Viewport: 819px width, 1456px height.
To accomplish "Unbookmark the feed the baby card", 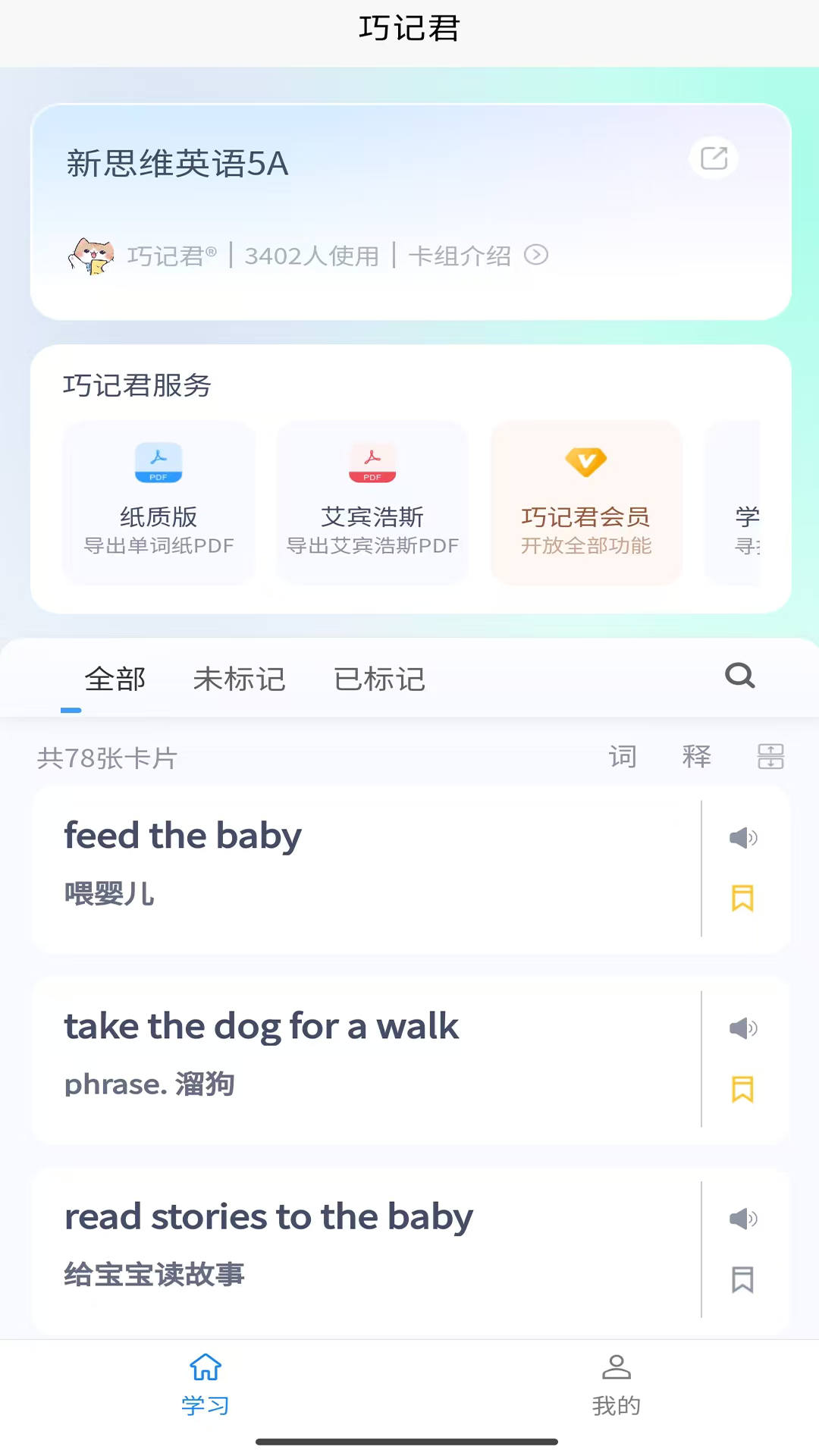I will point(741,899).
